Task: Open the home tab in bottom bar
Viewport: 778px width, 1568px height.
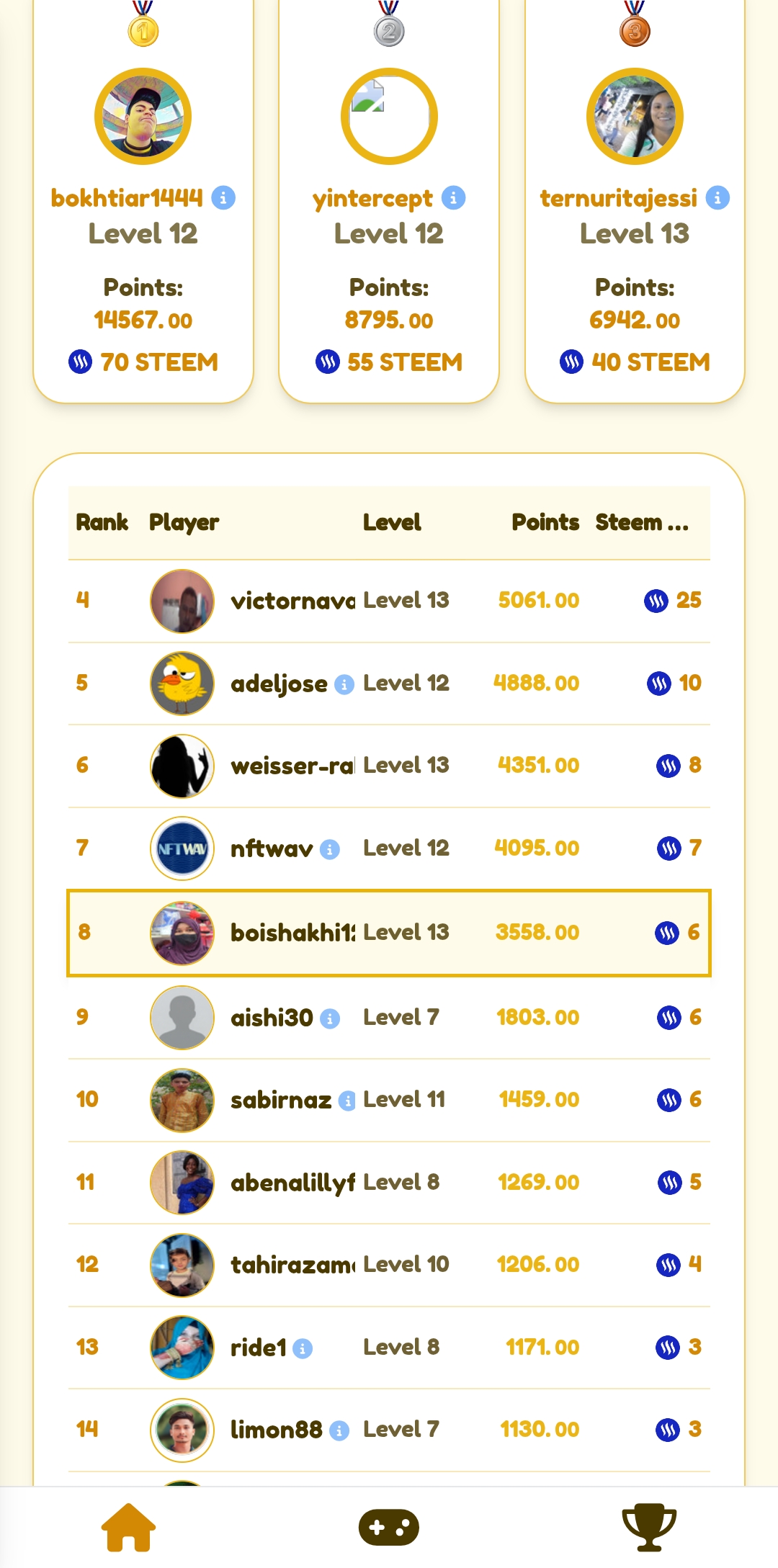Action: (128, 1527)
